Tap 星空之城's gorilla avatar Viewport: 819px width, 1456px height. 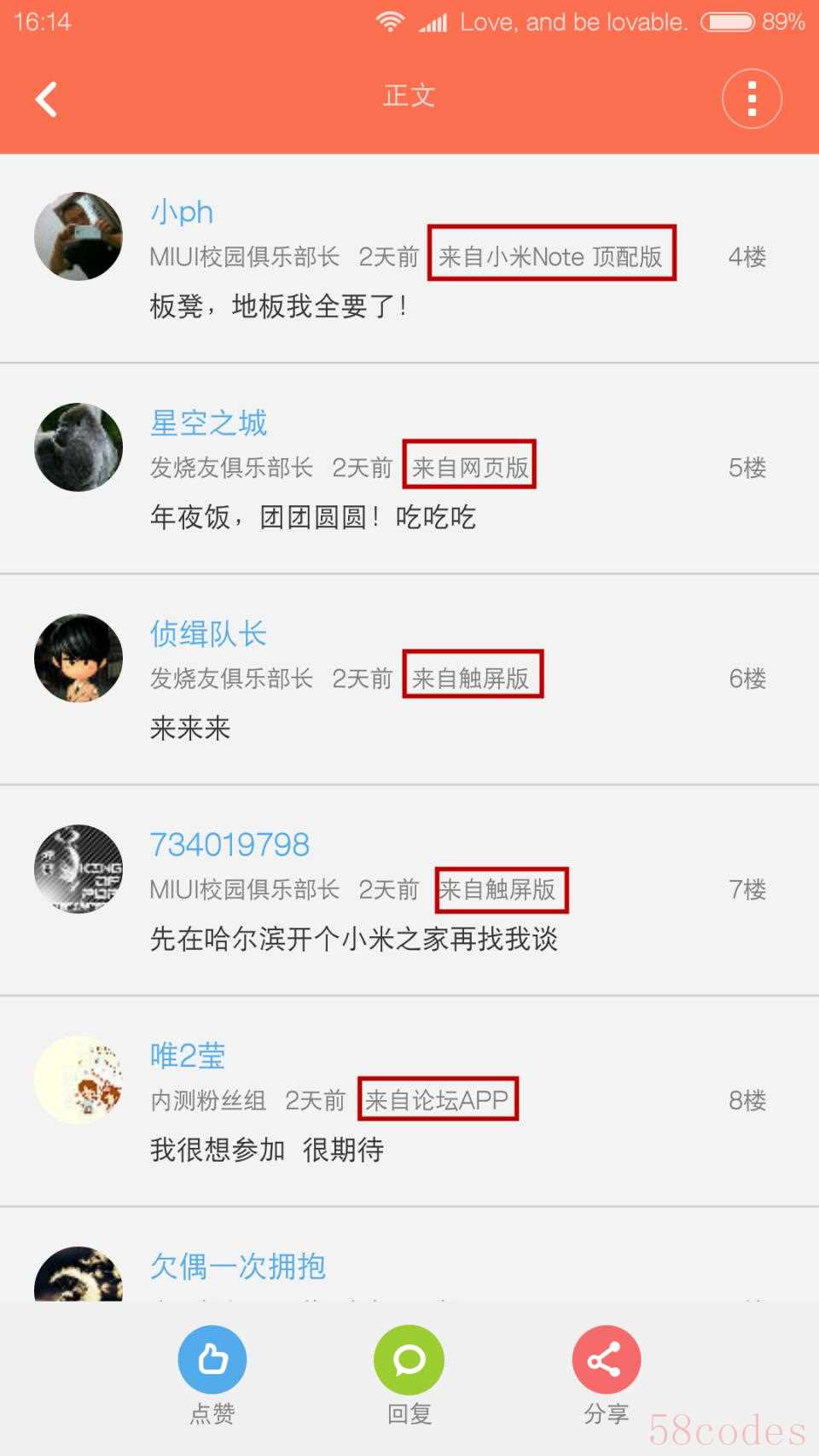78,447
